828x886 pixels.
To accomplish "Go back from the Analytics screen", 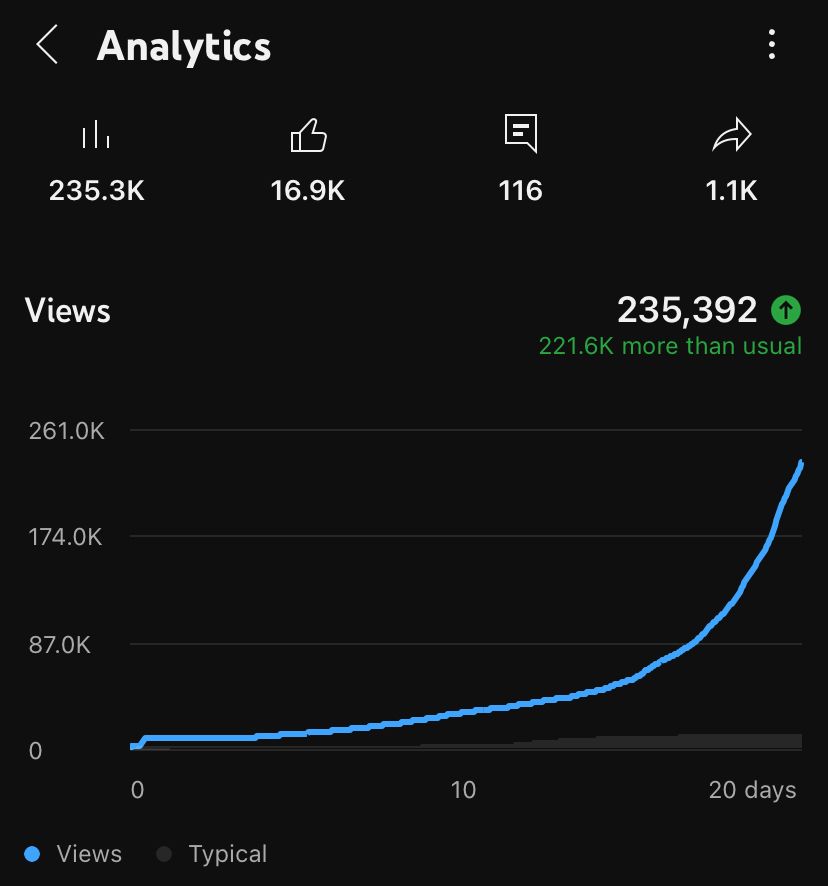I will pos(47,45).
